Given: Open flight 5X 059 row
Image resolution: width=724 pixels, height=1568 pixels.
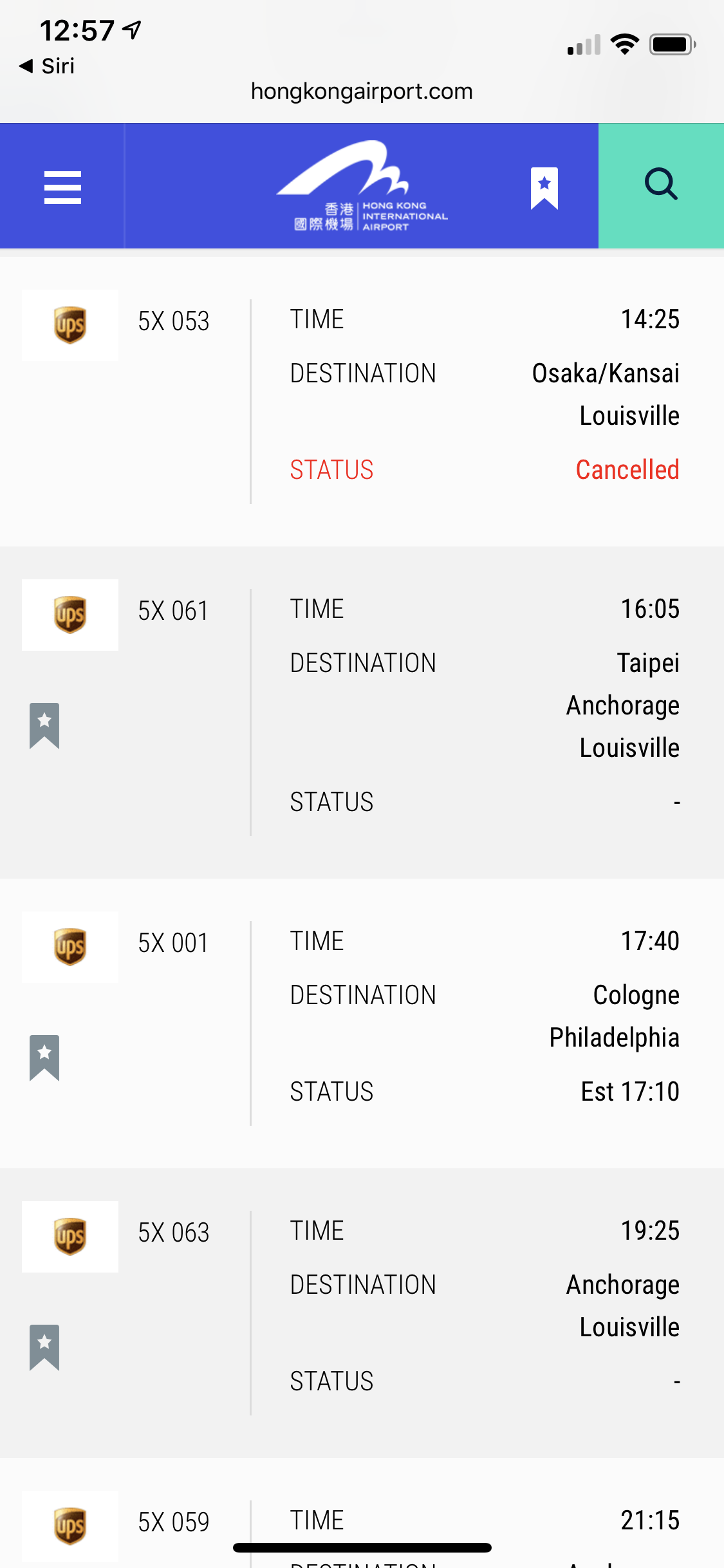Looking at the screenshot, I should click(x=362, y=1513).
